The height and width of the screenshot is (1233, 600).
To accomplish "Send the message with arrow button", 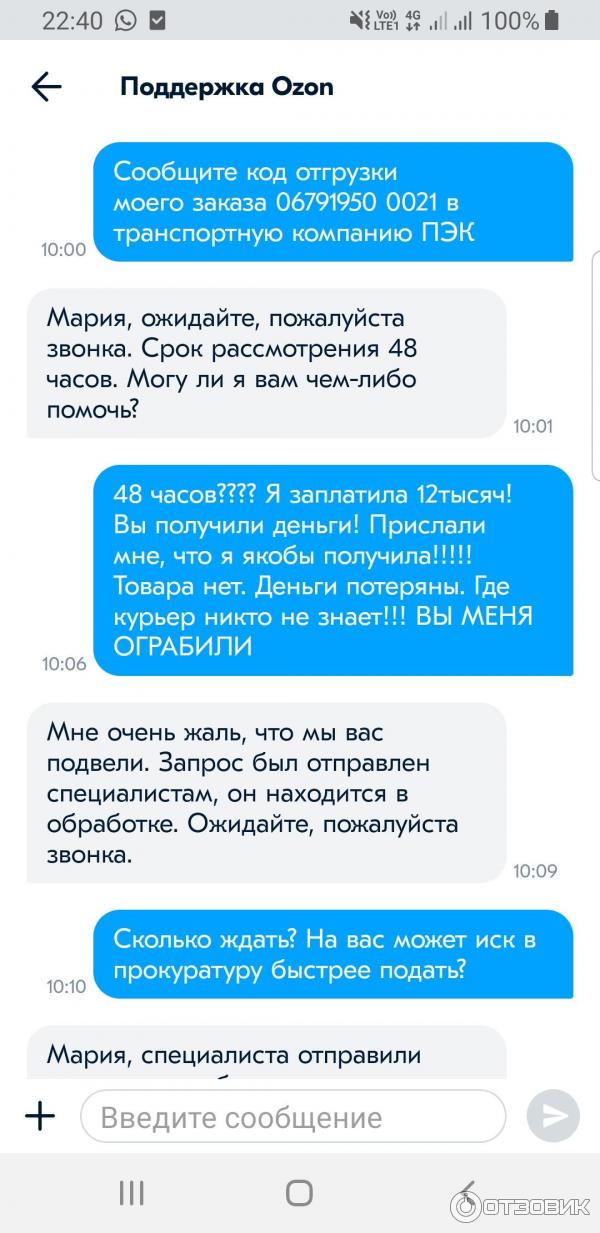I will pos(553,1116).
